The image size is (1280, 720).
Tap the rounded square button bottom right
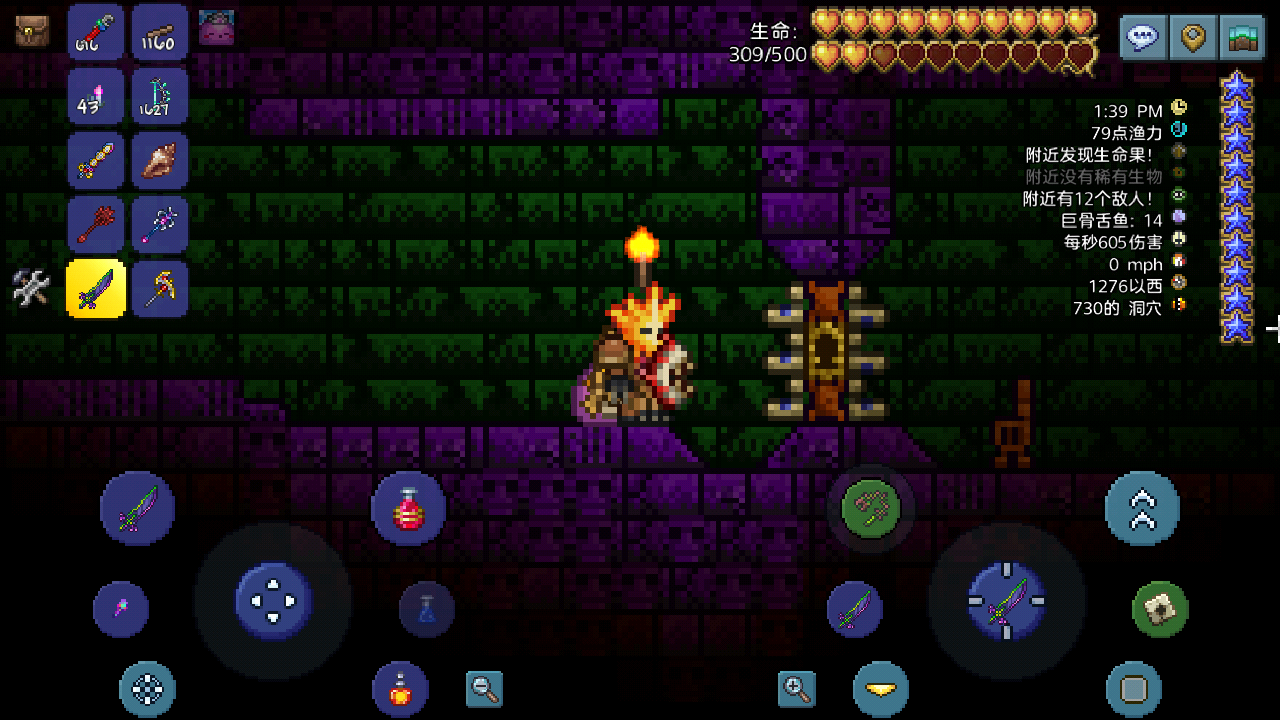pyautogui.click(x=1133, y=689)
